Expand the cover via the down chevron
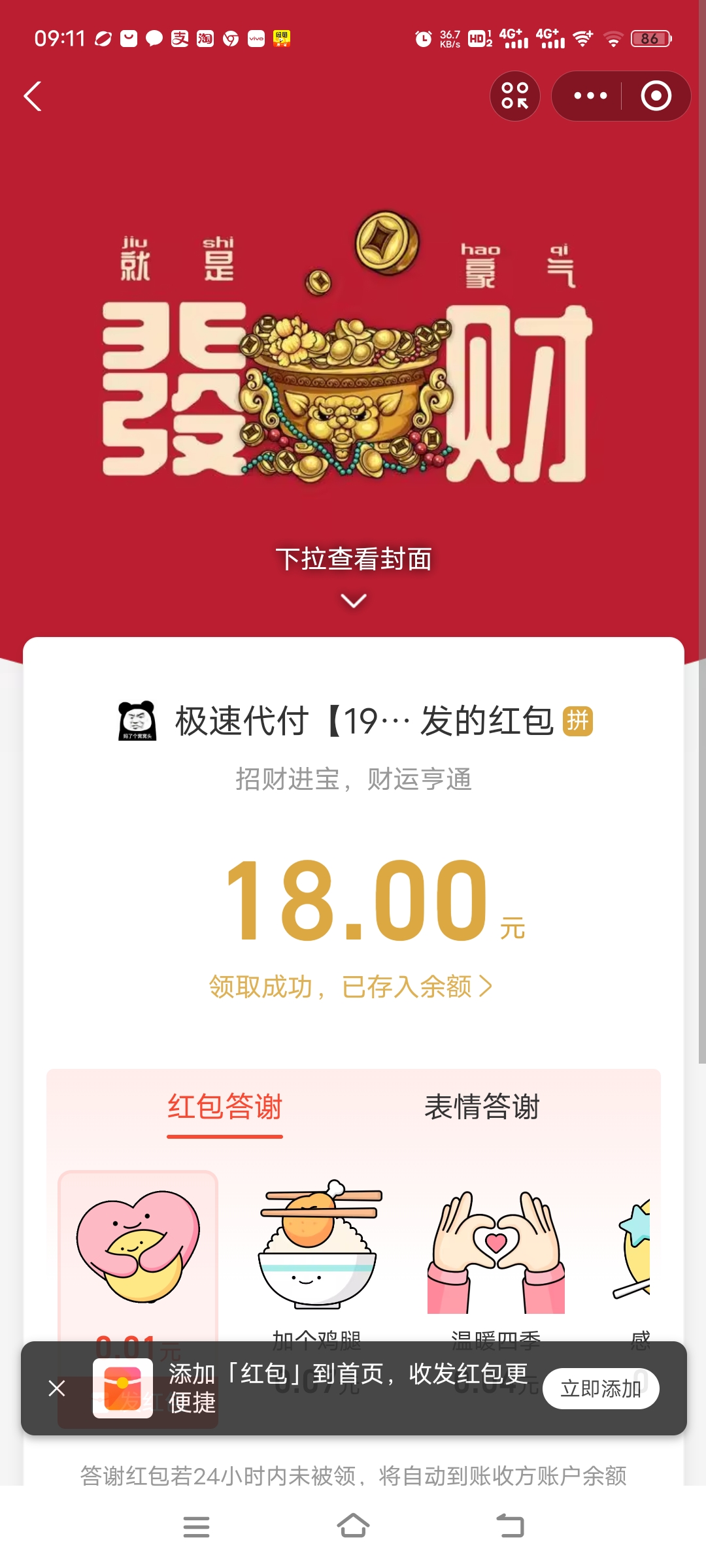 click(353, 600)
